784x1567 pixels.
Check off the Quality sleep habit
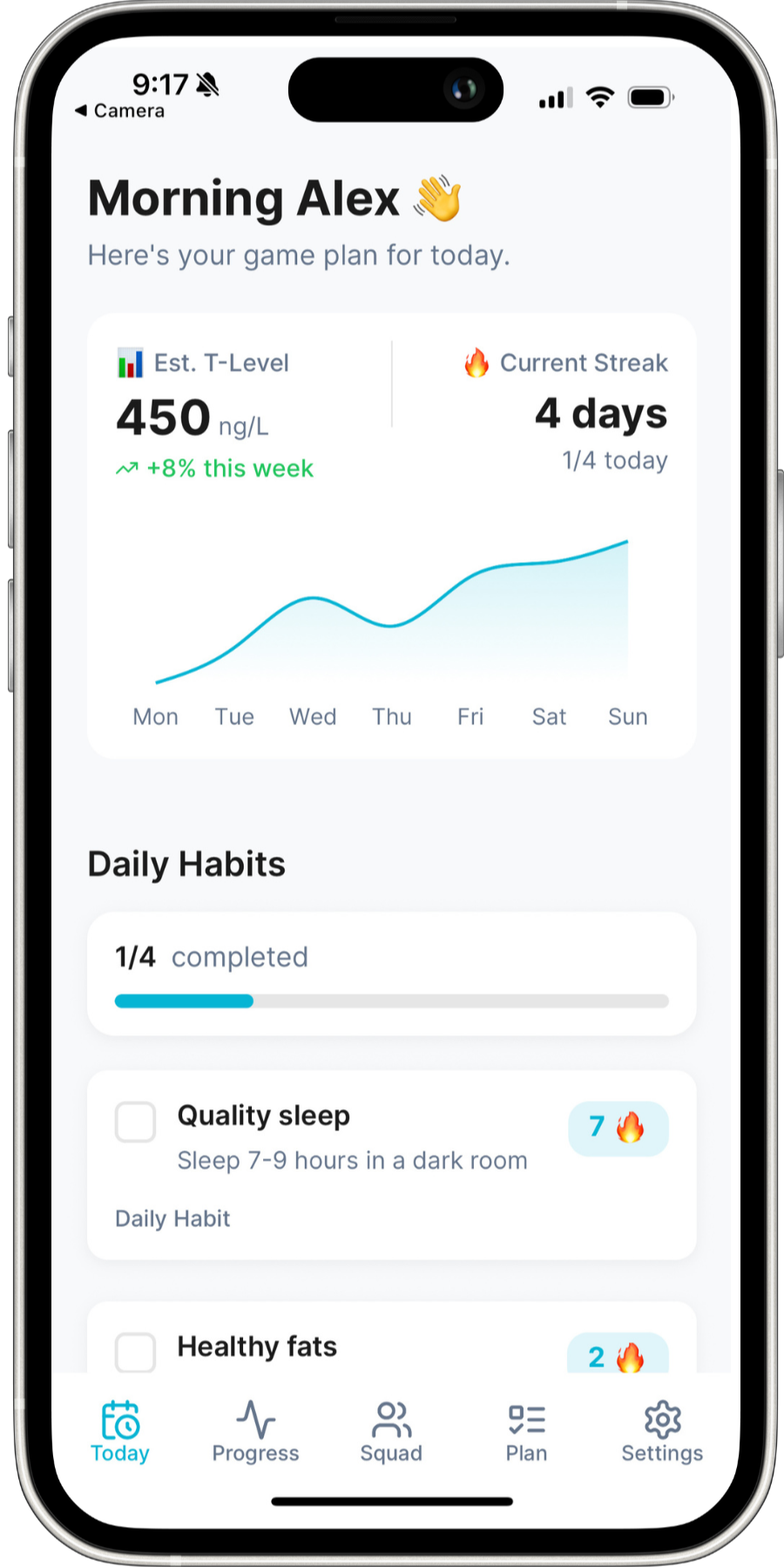pyautogui.click(x=136, y=1122)
